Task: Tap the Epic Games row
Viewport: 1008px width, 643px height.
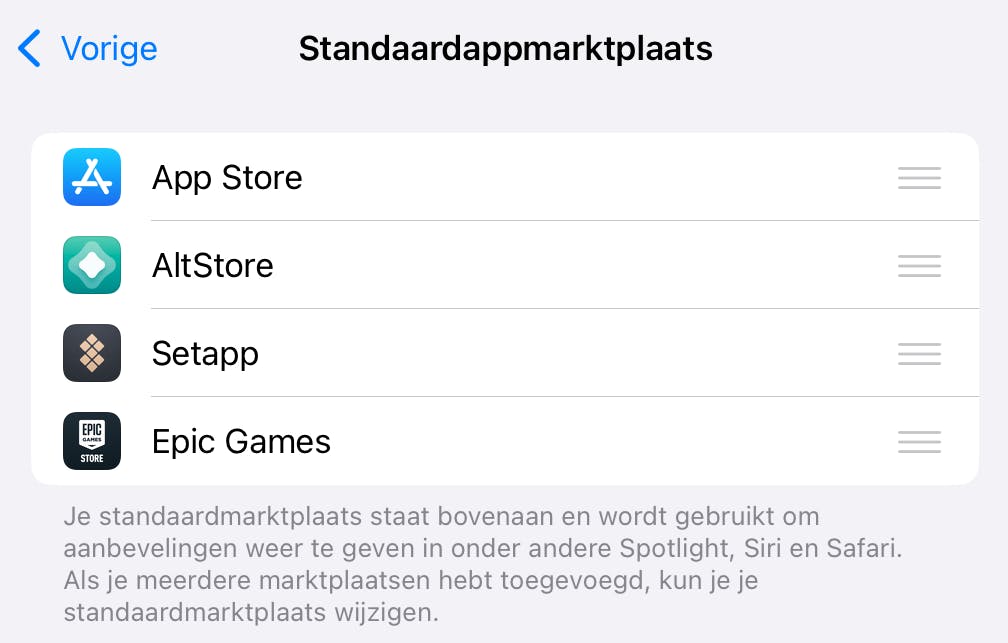Action: click(x=241, y=442)
